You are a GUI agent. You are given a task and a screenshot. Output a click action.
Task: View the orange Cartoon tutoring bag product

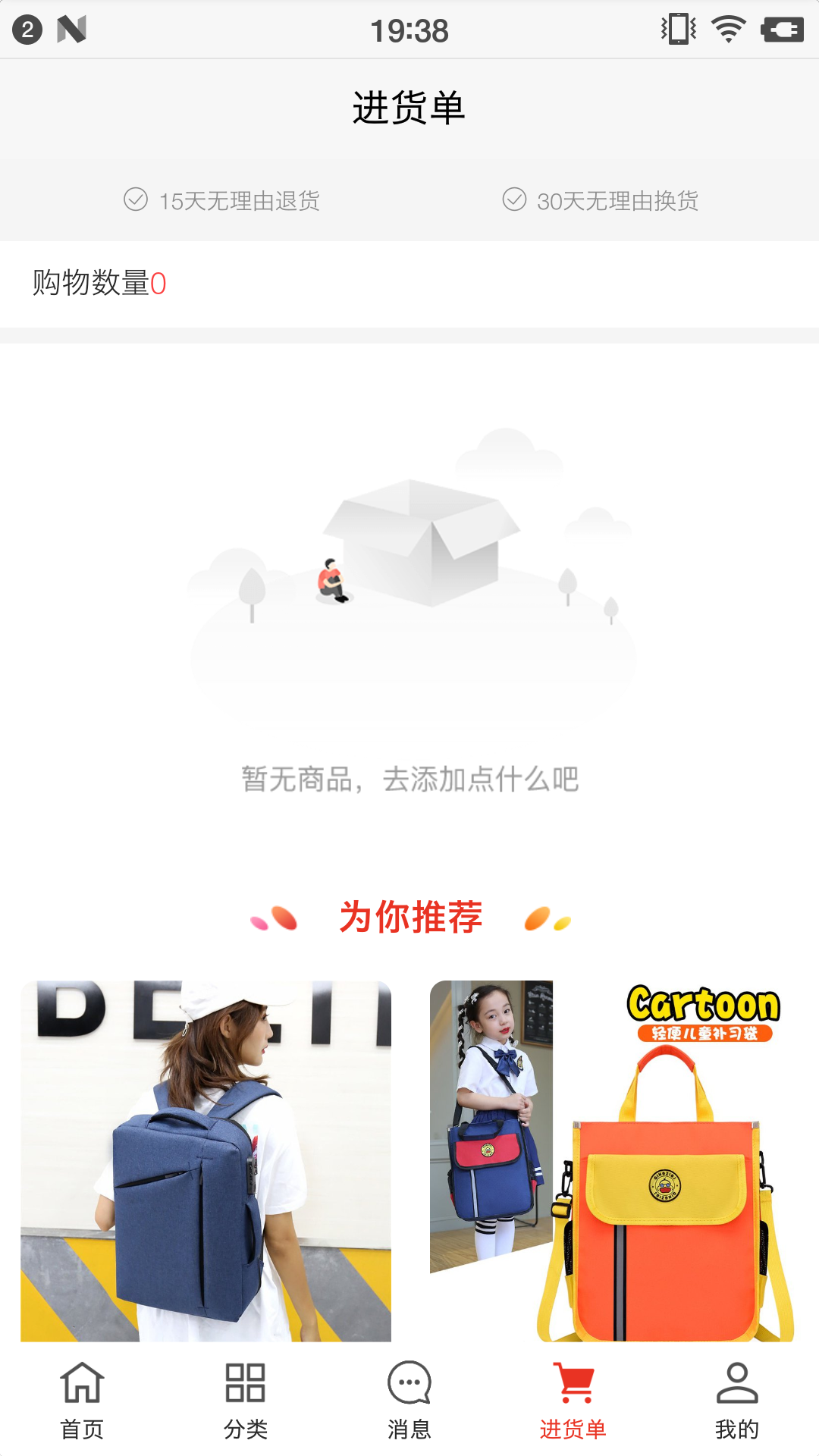pyautogui.click(x=613, y=1161)
